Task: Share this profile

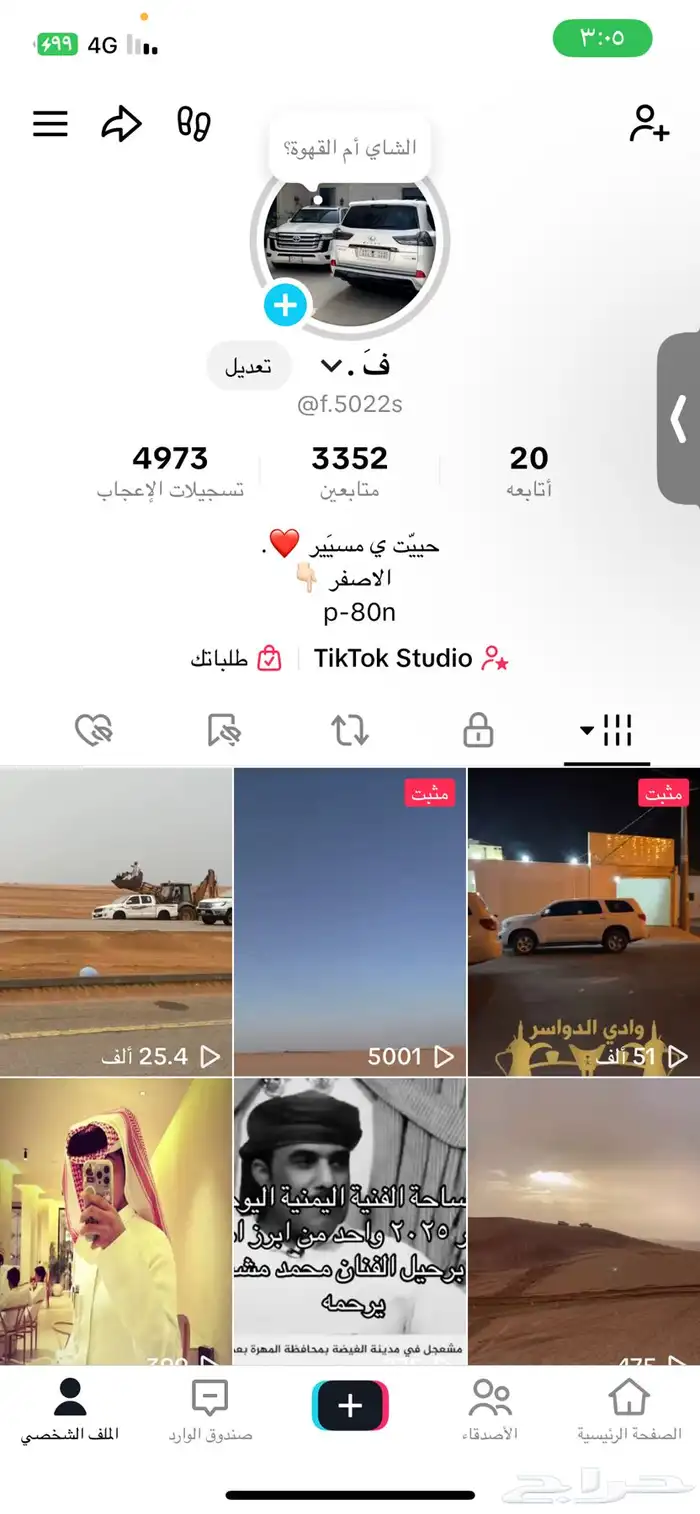Action: tap(121, 123)
